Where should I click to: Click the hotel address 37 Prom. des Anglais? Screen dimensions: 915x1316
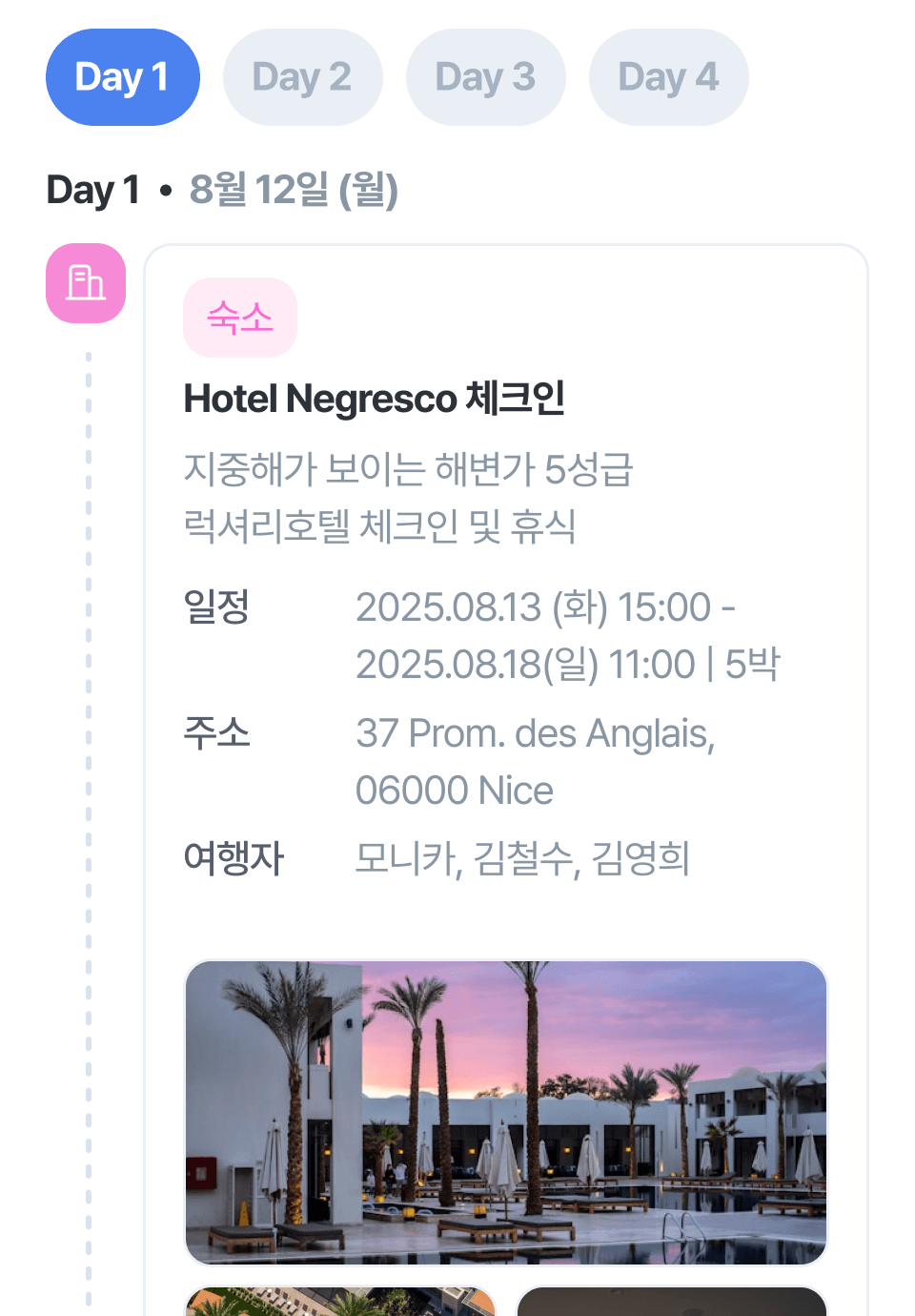pos(536,733)
